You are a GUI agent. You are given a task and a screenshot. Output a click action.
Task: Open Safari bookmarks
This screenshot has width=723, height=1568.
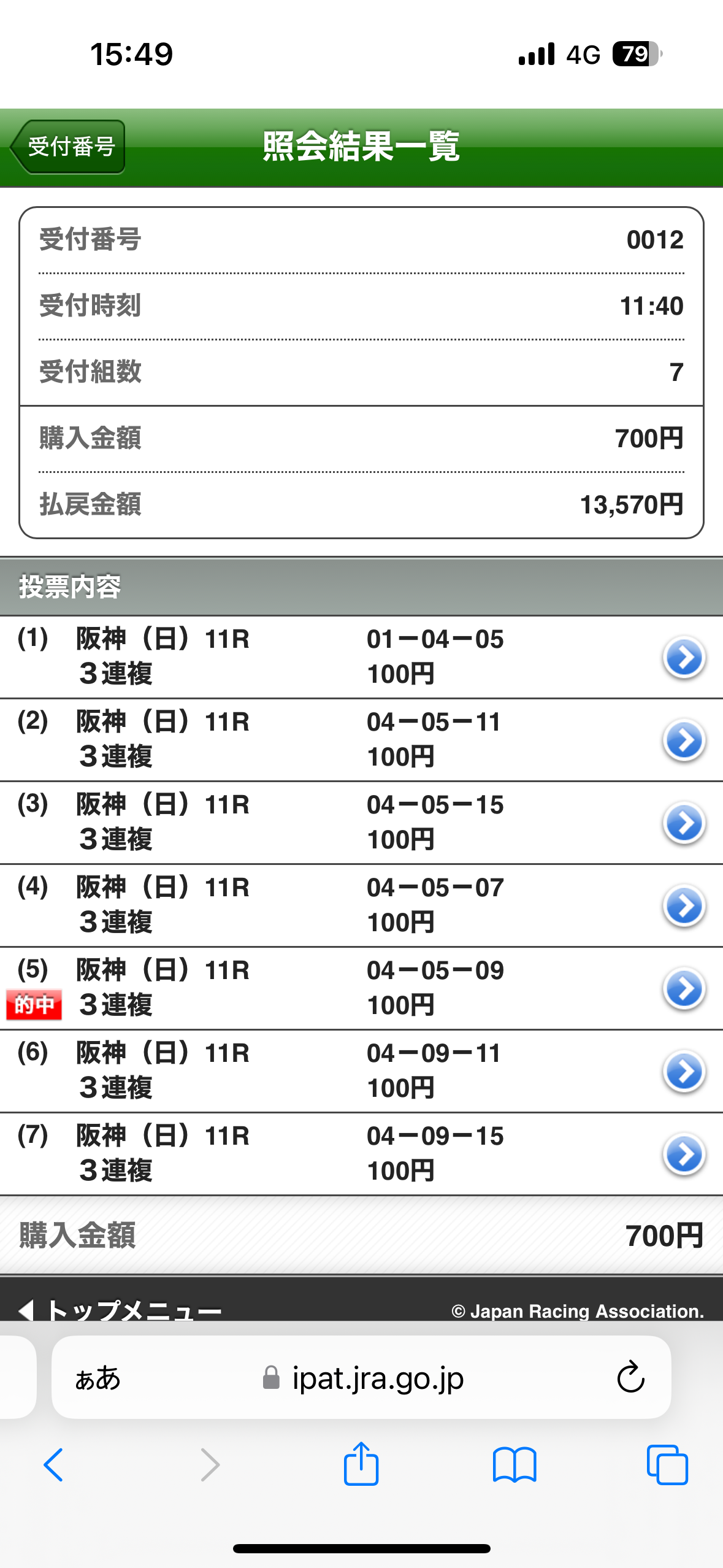click(x=514, y=1465)
